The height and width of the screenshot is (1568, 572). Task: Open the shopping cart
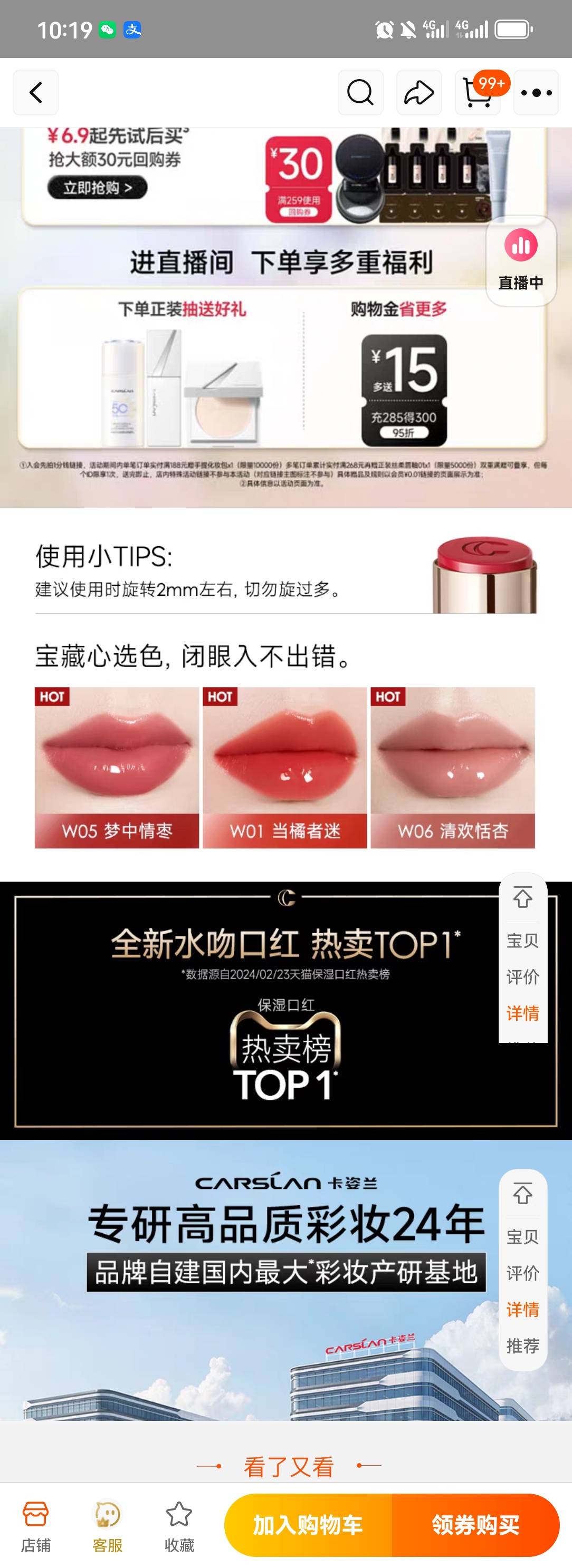[478, 92]
